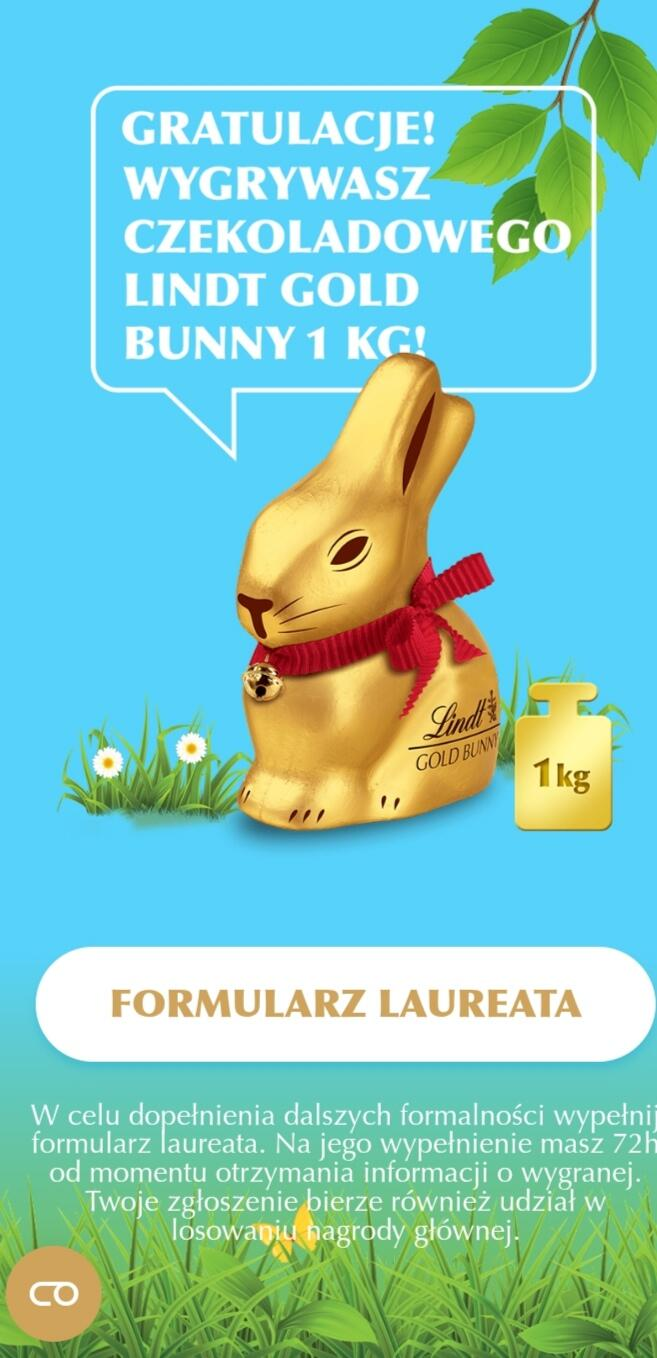Tap the round cookie settings icon
The width and height of the screenshot is (657, 1358).
[53, 1294]
